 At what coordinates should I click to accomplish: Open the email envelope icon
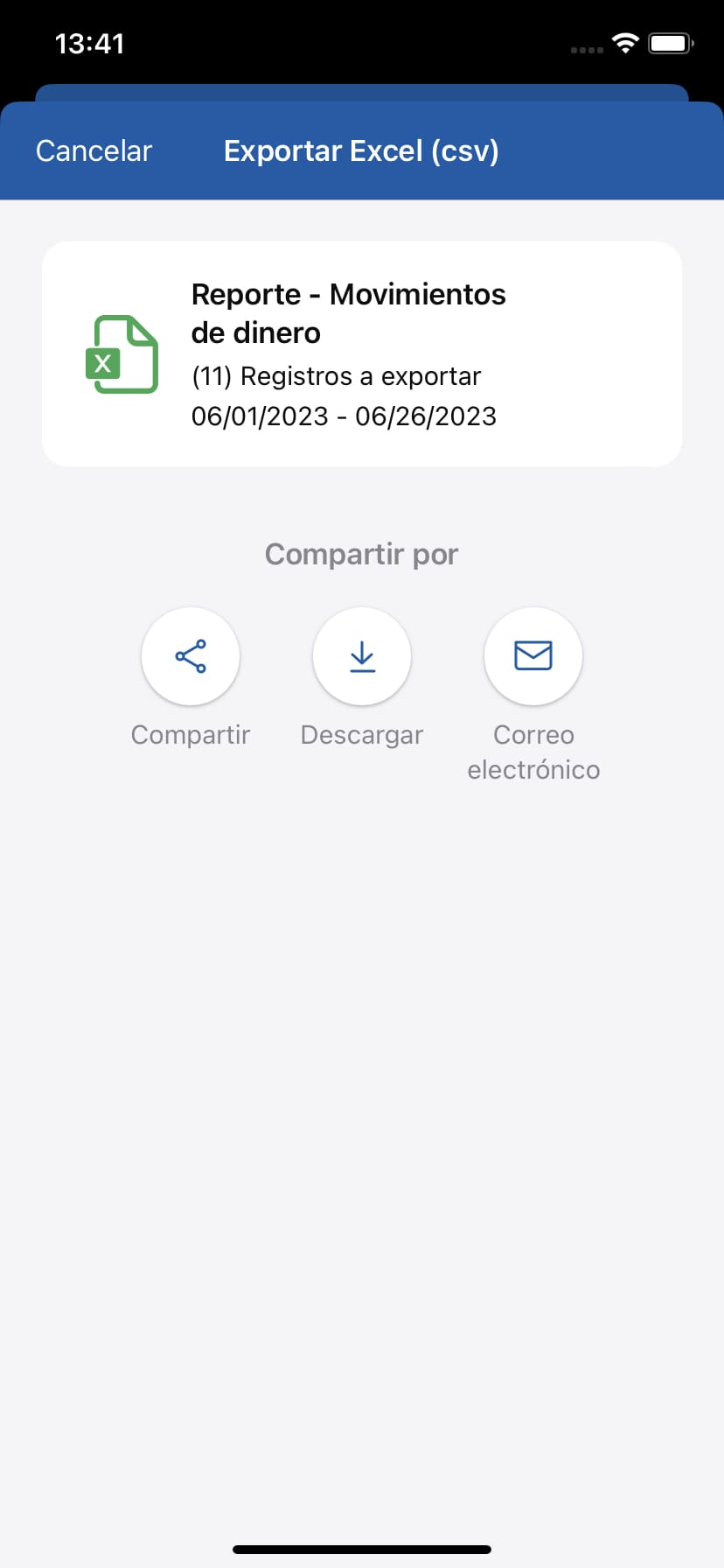click(533, 656)
